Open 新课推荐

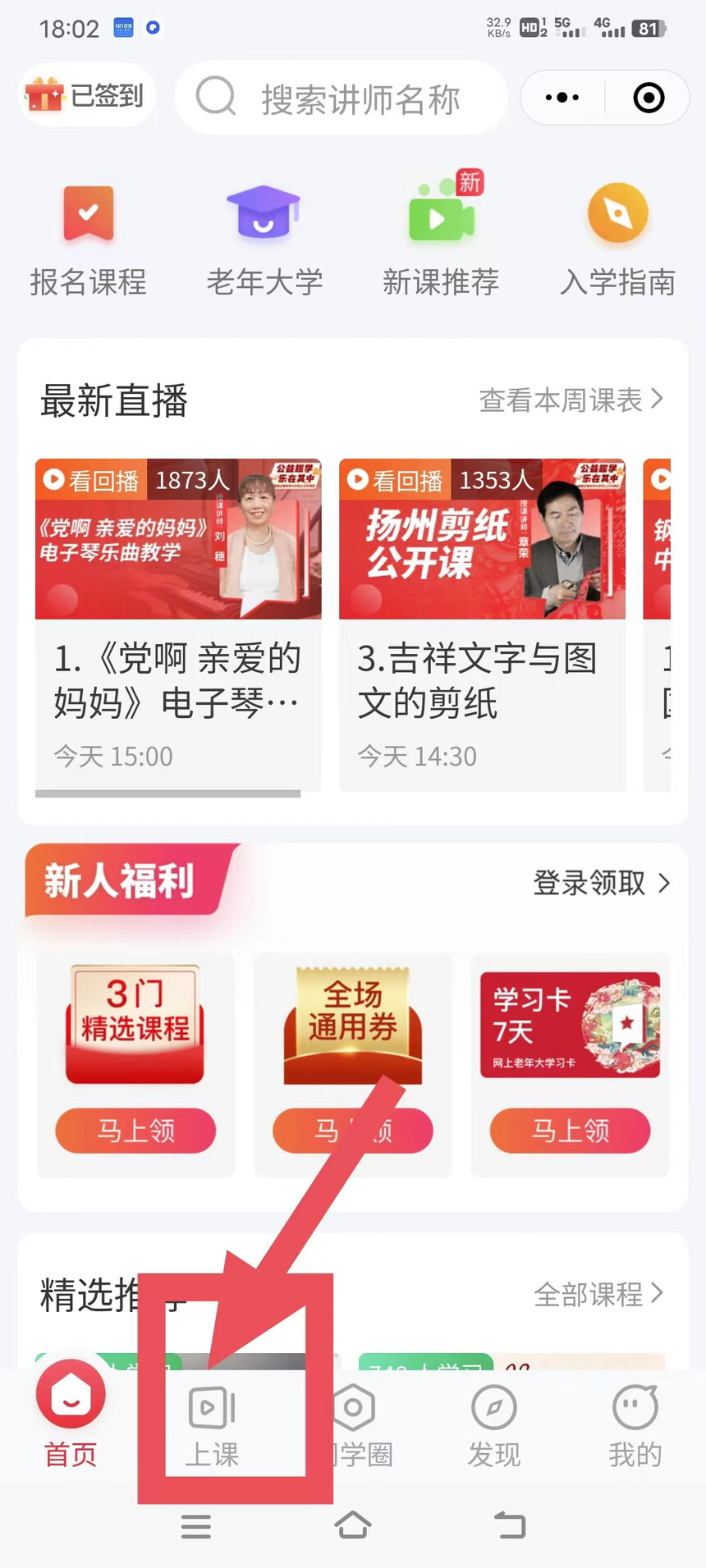pos(441,240)
